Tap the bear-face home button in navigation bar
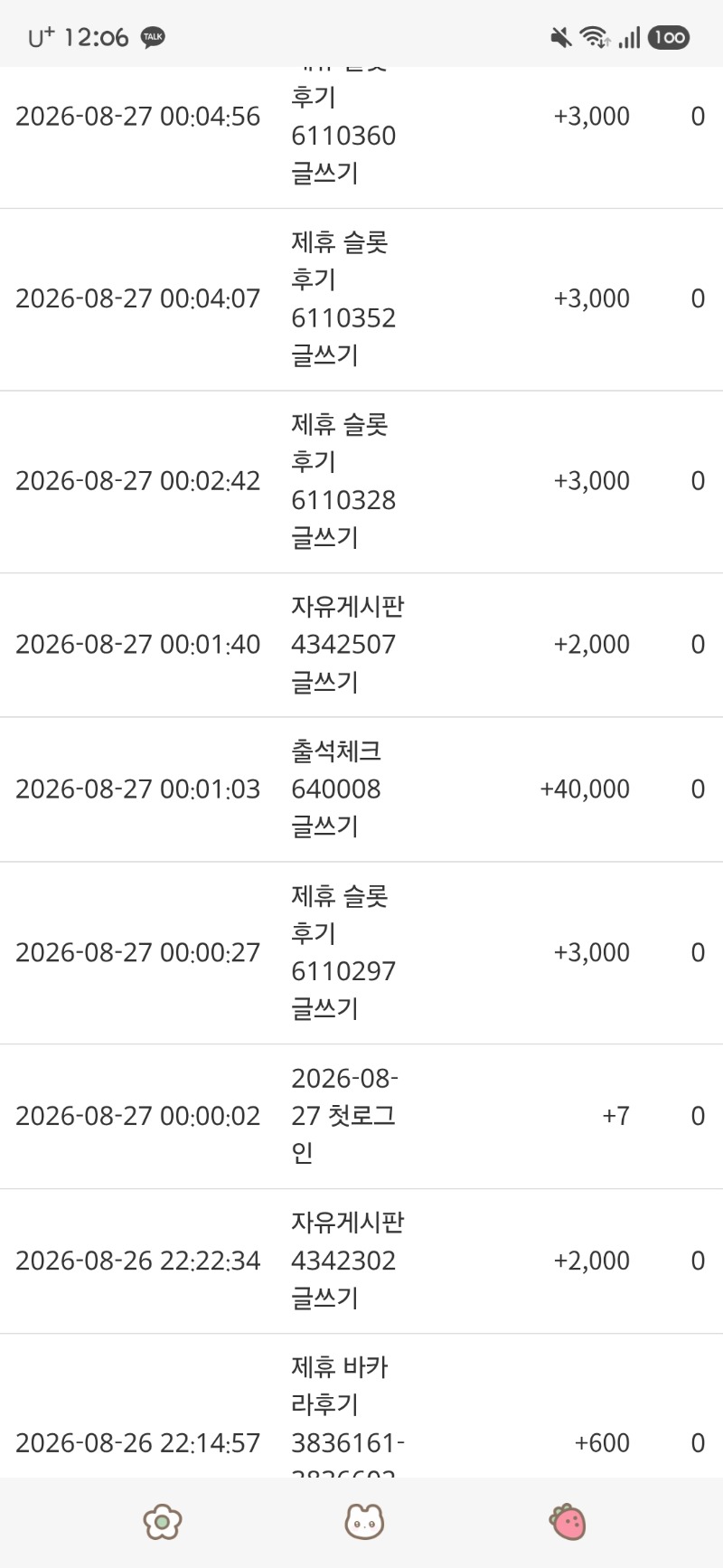Screen dimensions: 723x1568 (x=364, y=1522)
